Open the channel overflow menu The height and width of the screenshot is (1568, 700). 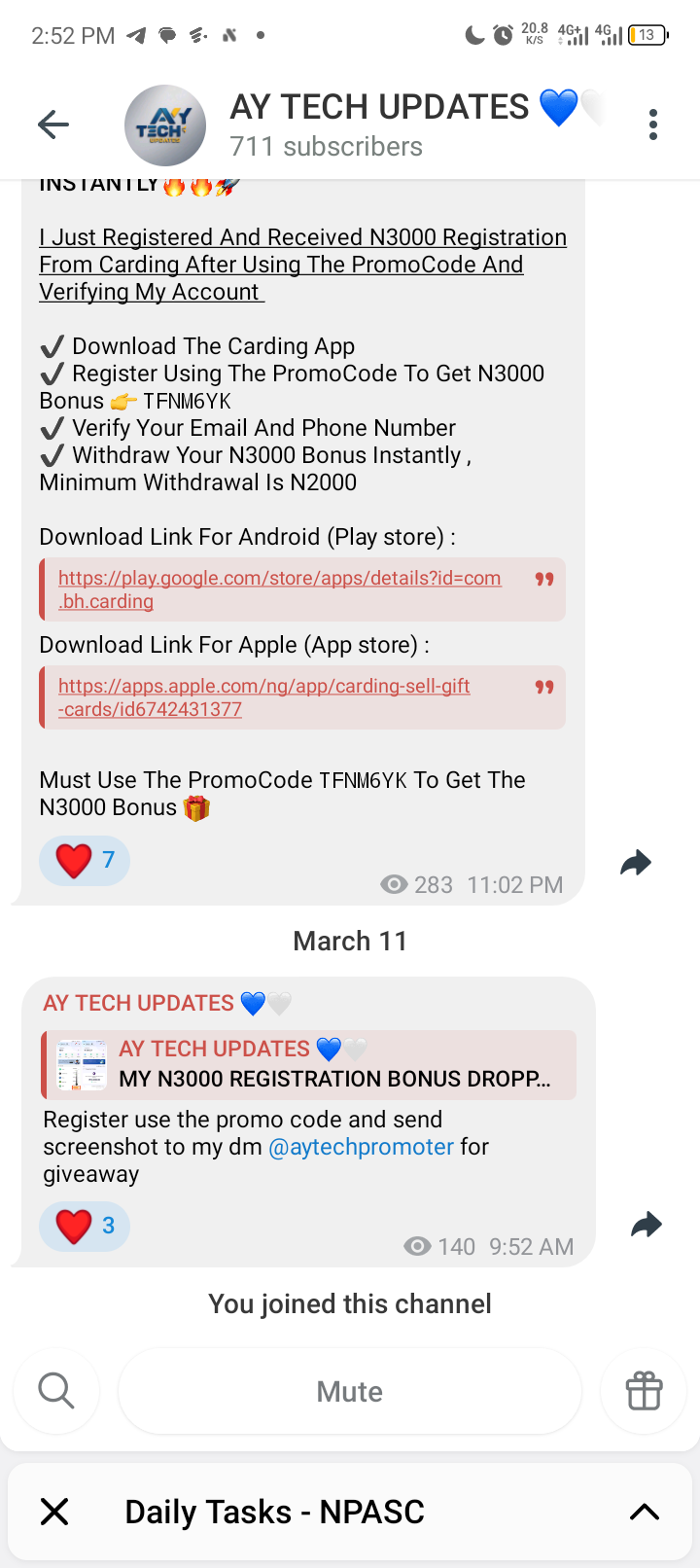(652, 125)
